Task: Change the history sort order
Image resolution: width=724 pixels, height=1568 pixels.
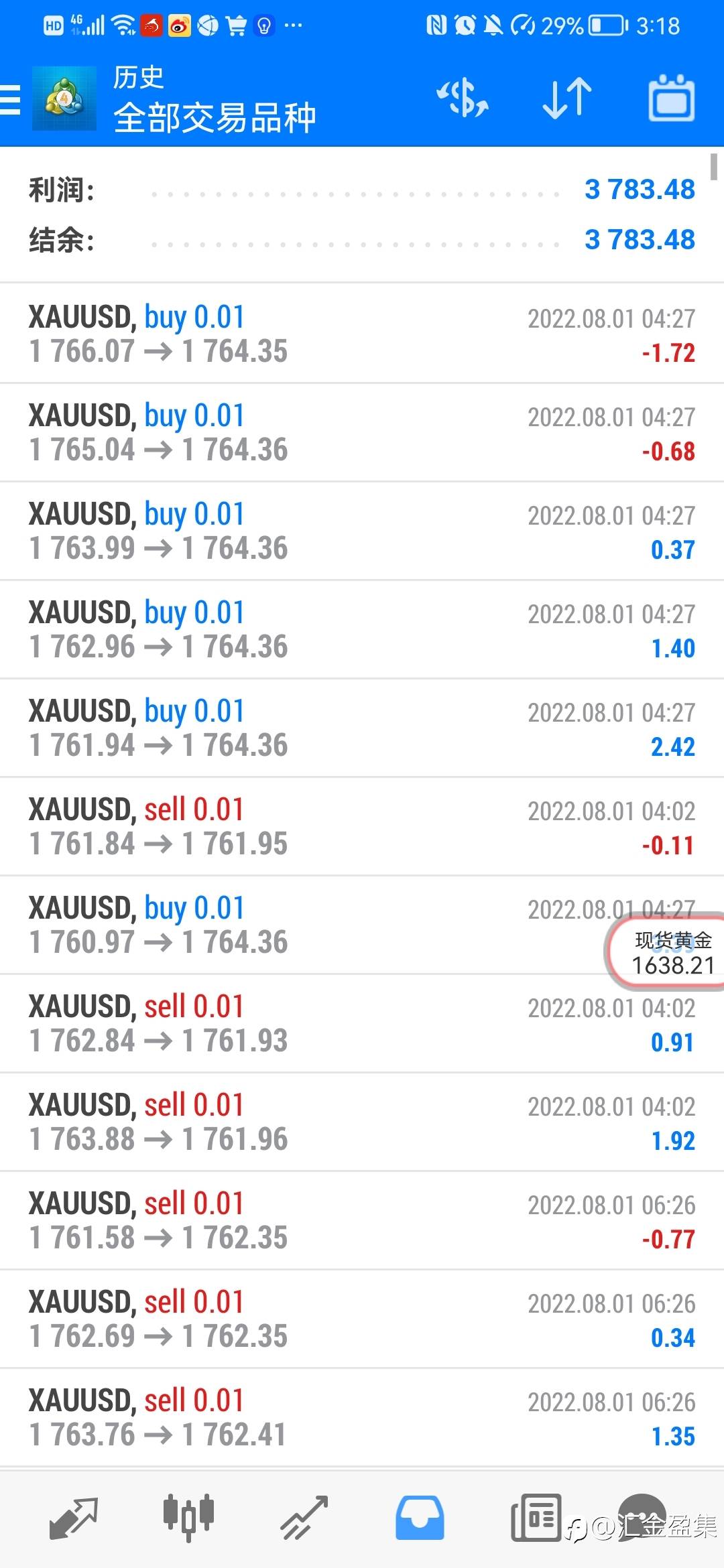Action: 567,99
